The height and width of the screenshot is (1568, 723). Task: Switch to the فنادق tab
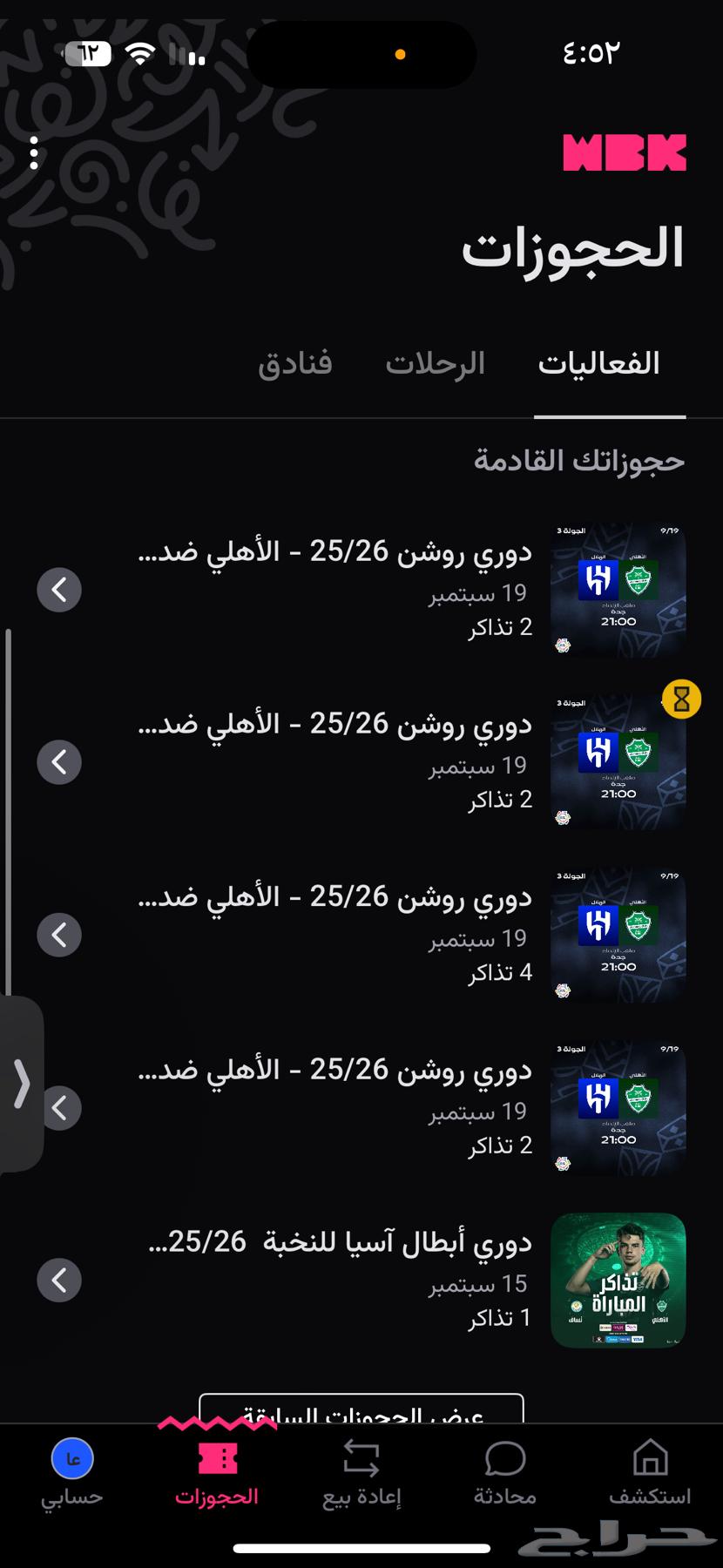pos(295,363)
